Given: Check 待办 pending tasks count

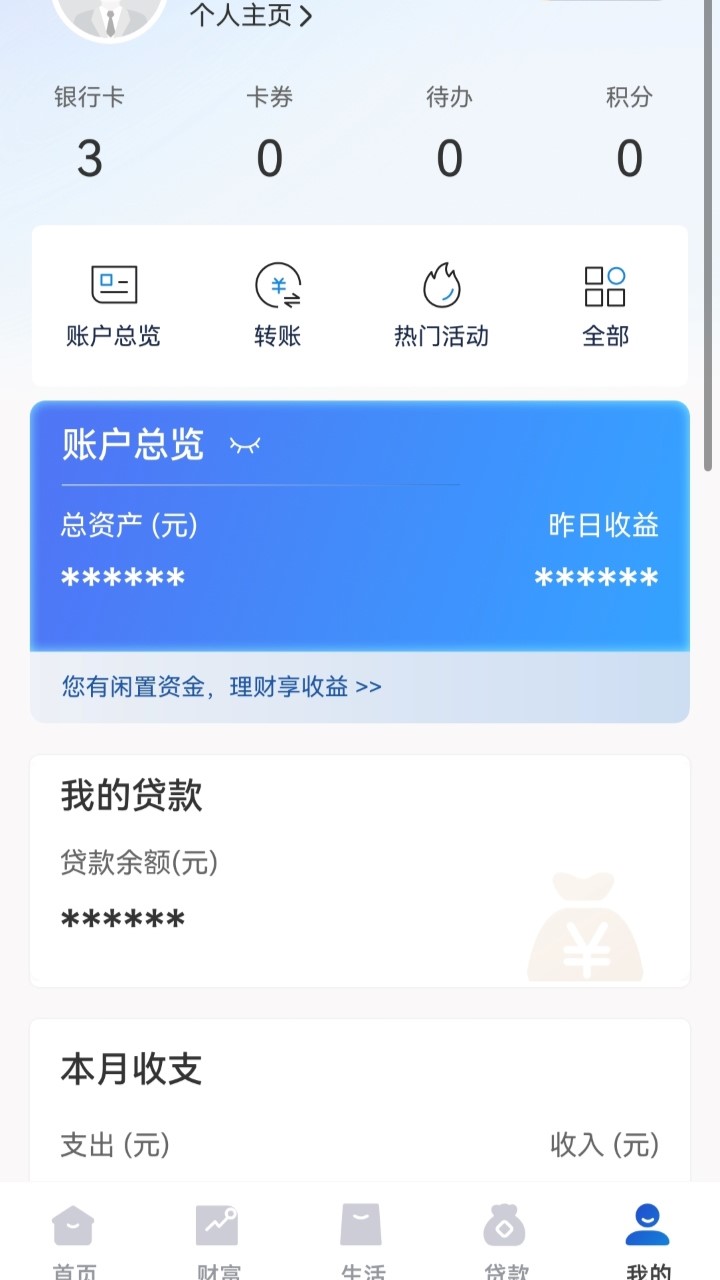Looking at the screenshot, I should [x=449, y=130].
